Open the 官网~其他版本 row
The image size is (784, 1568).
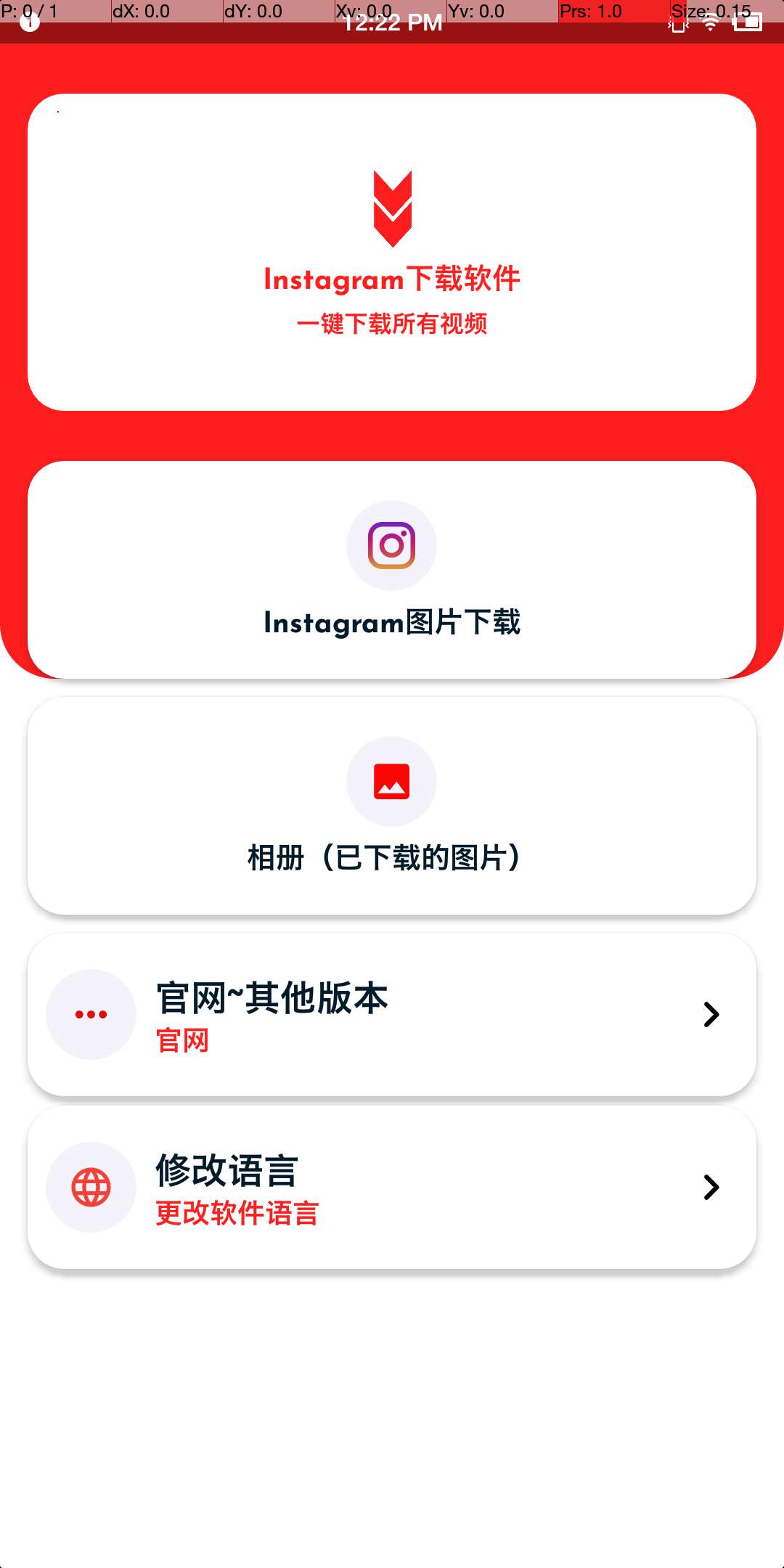point(392,1014)
